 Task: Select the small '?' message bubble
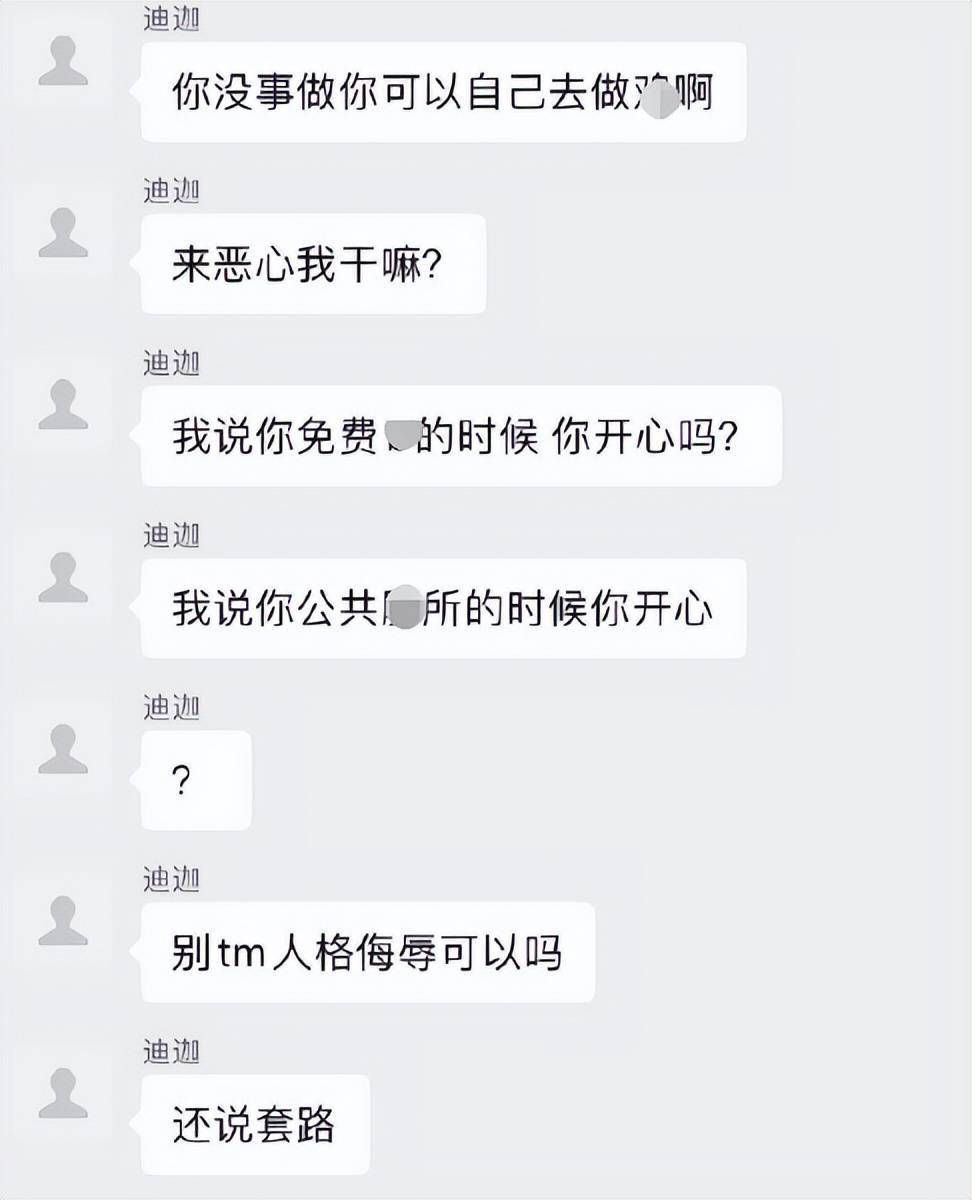tap(196, 781)
